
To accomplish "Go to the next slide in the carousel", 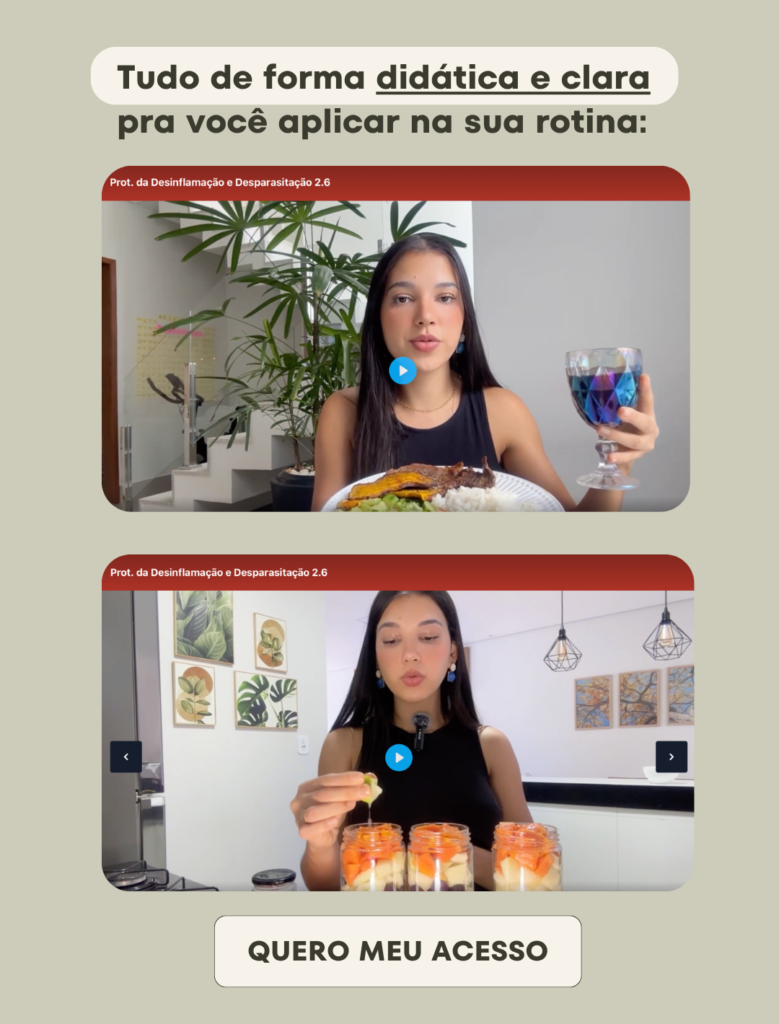I will (x=671, y=757).
